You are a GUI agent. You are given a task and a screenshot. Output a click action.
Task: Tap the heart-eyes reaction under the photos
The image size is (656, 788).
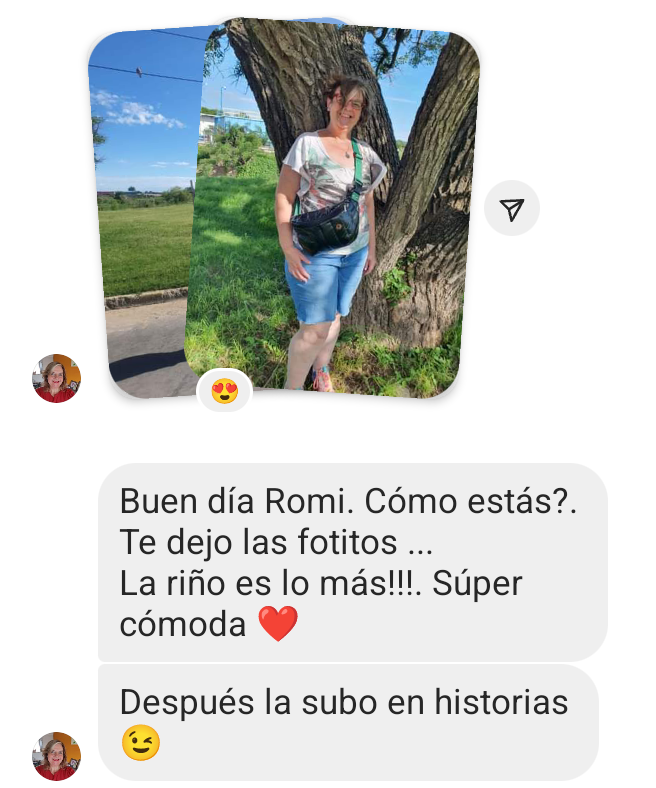225,391
